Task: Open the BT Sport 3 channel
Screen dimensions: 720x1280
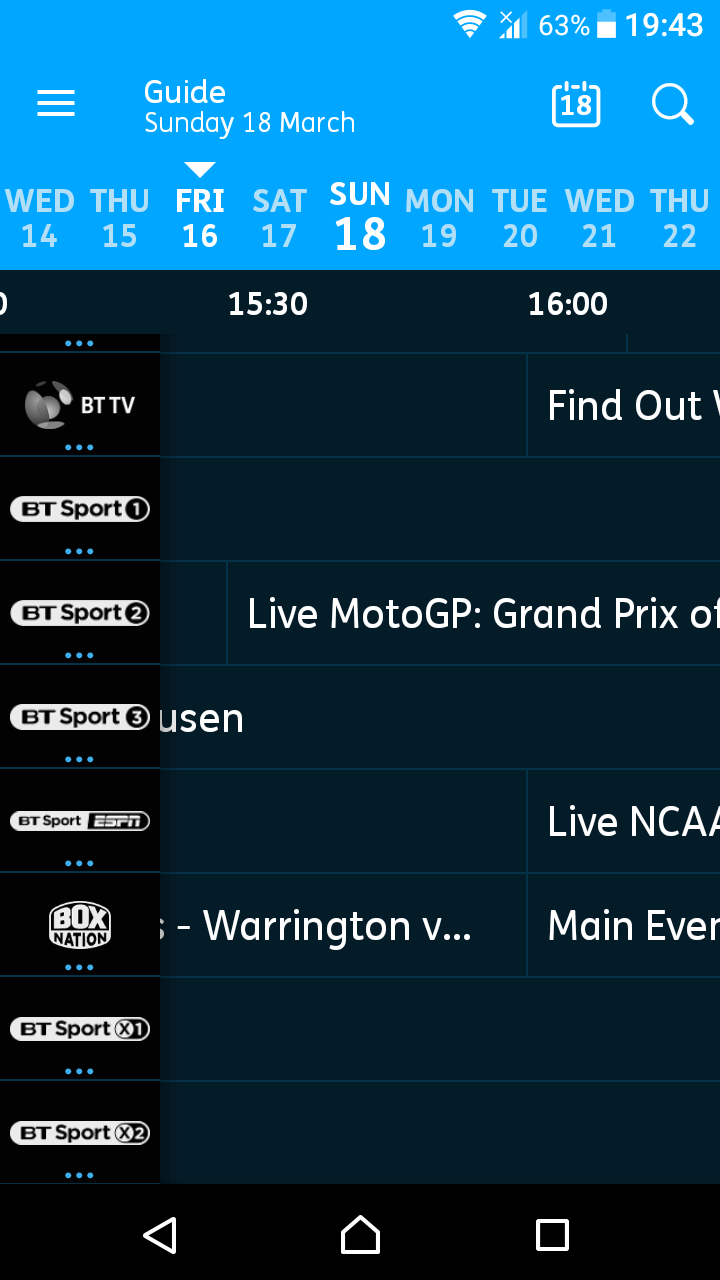Action: pos(80,717)
